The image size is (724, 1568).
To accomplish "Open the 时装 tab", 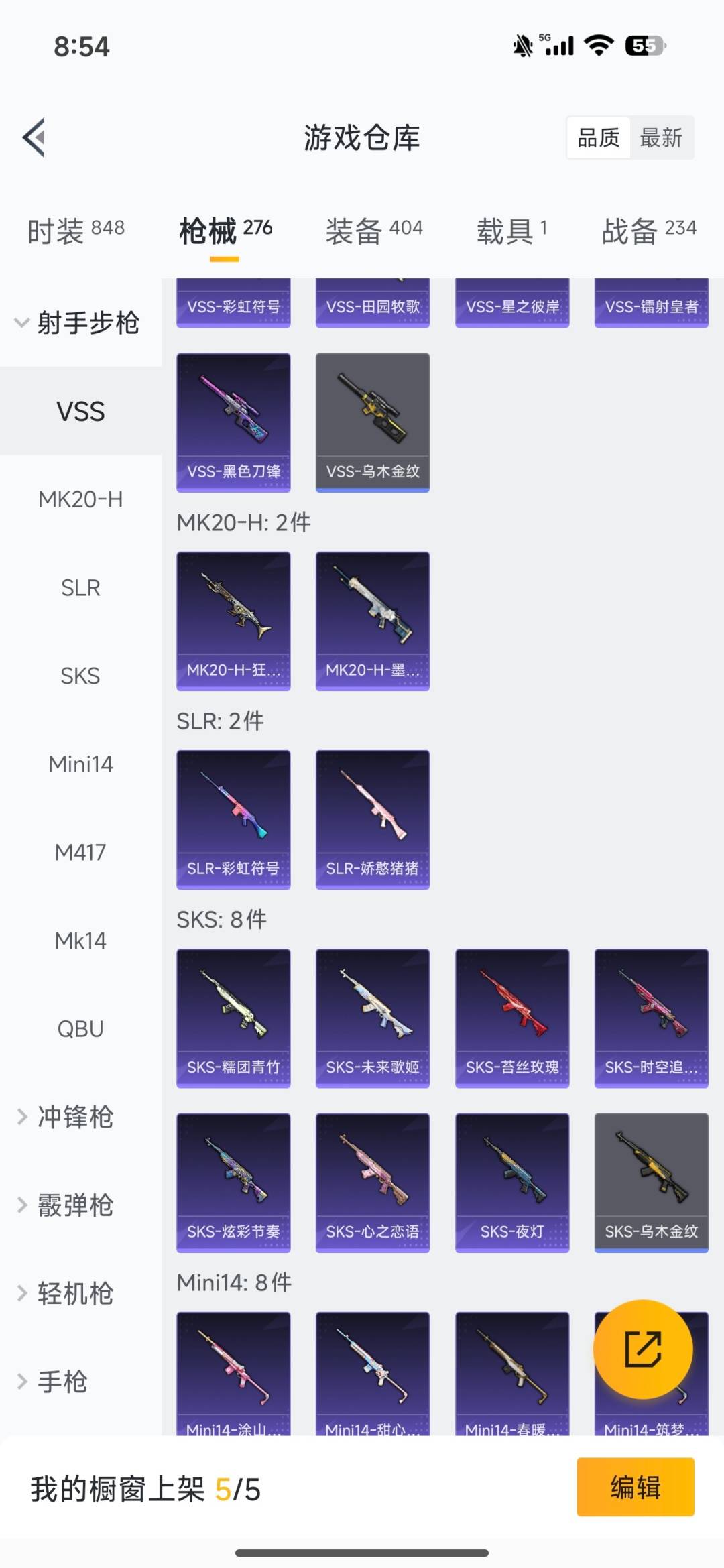I will (x=74, y=228).
